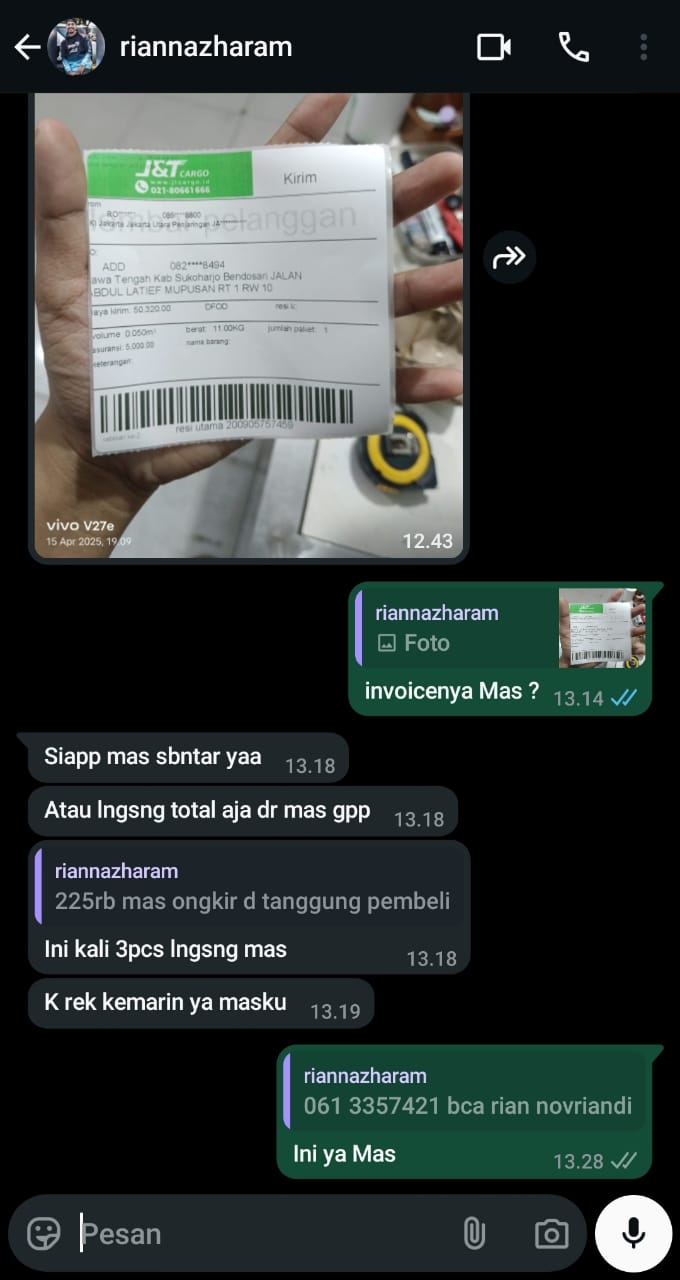Open the overflow menu
The width and height of the screenshot is (680, 1280).
[643, 47]
